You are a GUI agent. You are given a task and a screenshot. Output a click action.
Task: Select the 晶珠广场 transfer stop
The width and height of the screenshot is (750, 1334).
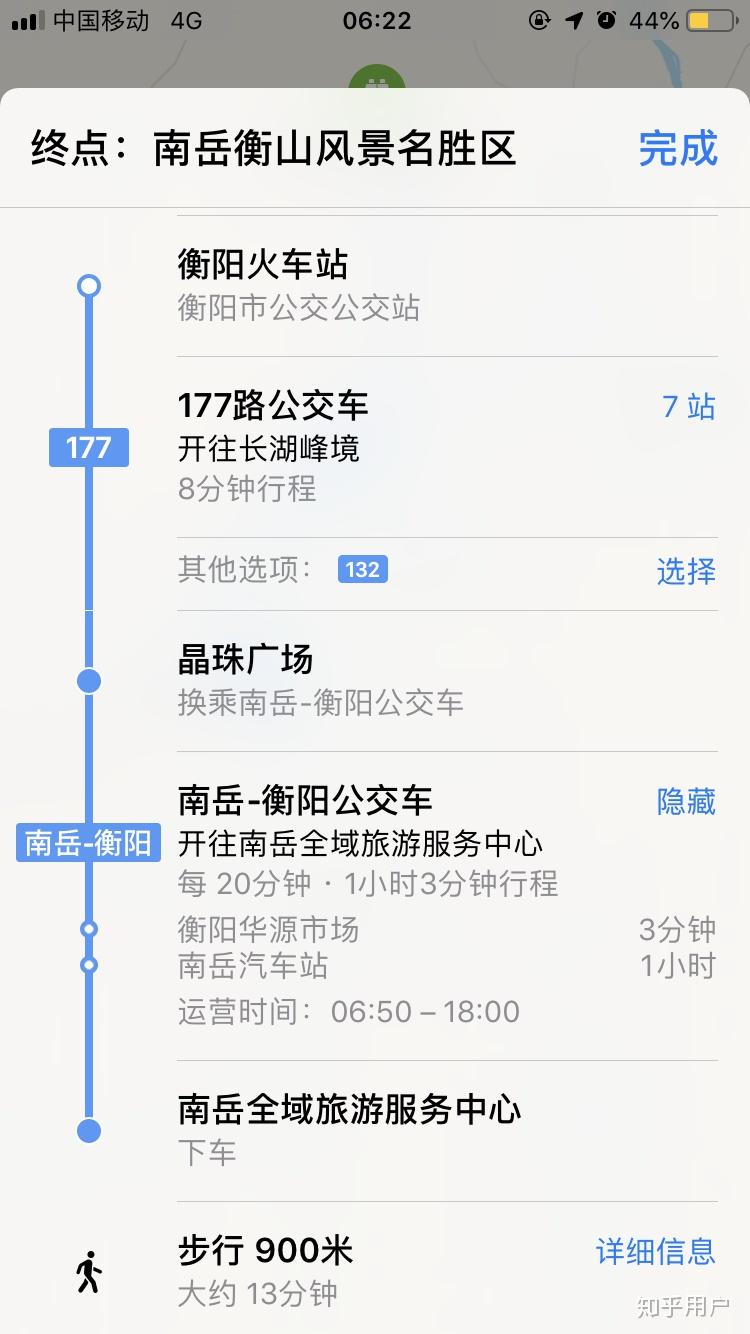(246, 660)
